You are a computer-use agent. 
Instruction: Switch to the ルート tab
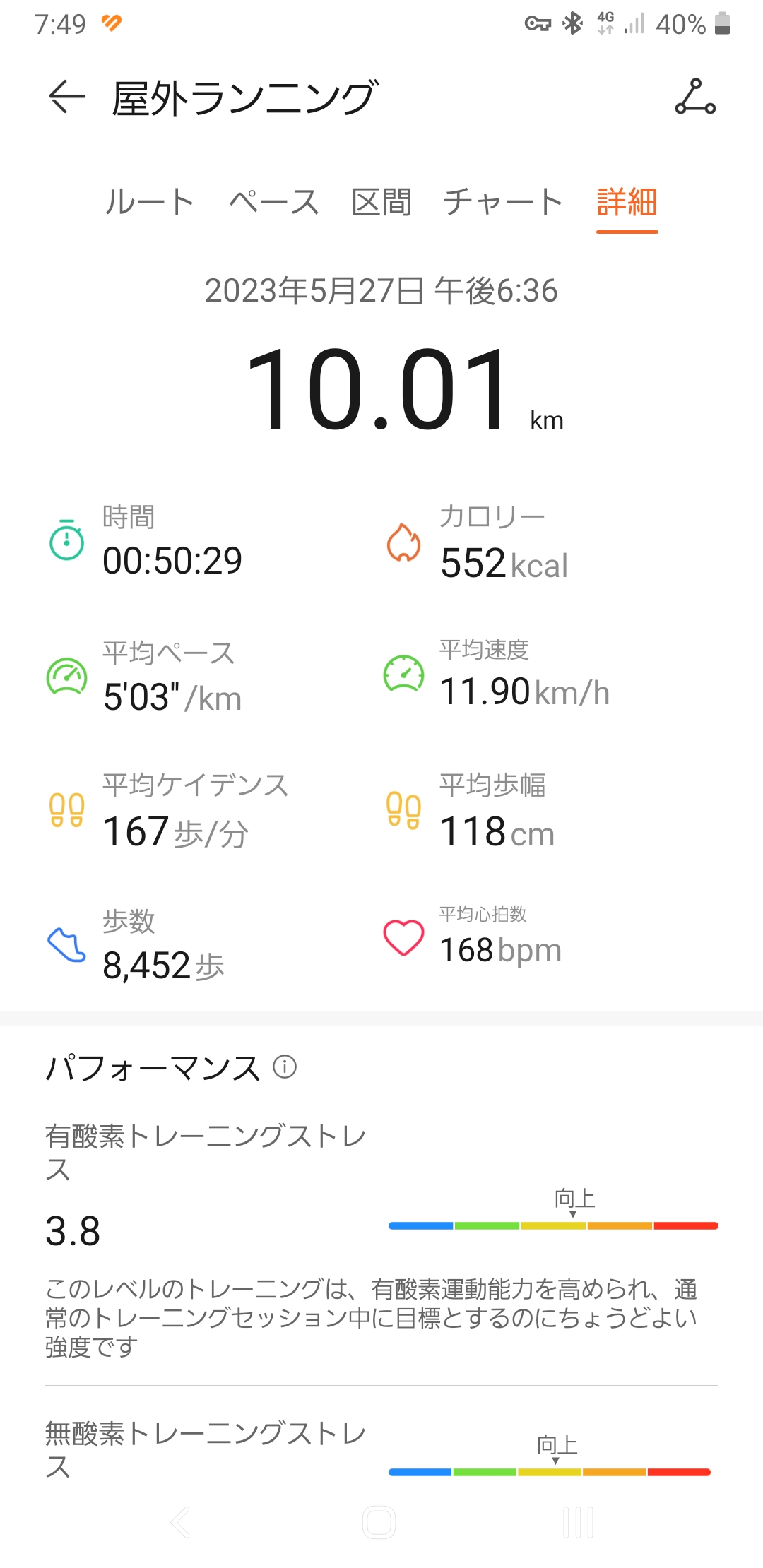pos(149,202)
